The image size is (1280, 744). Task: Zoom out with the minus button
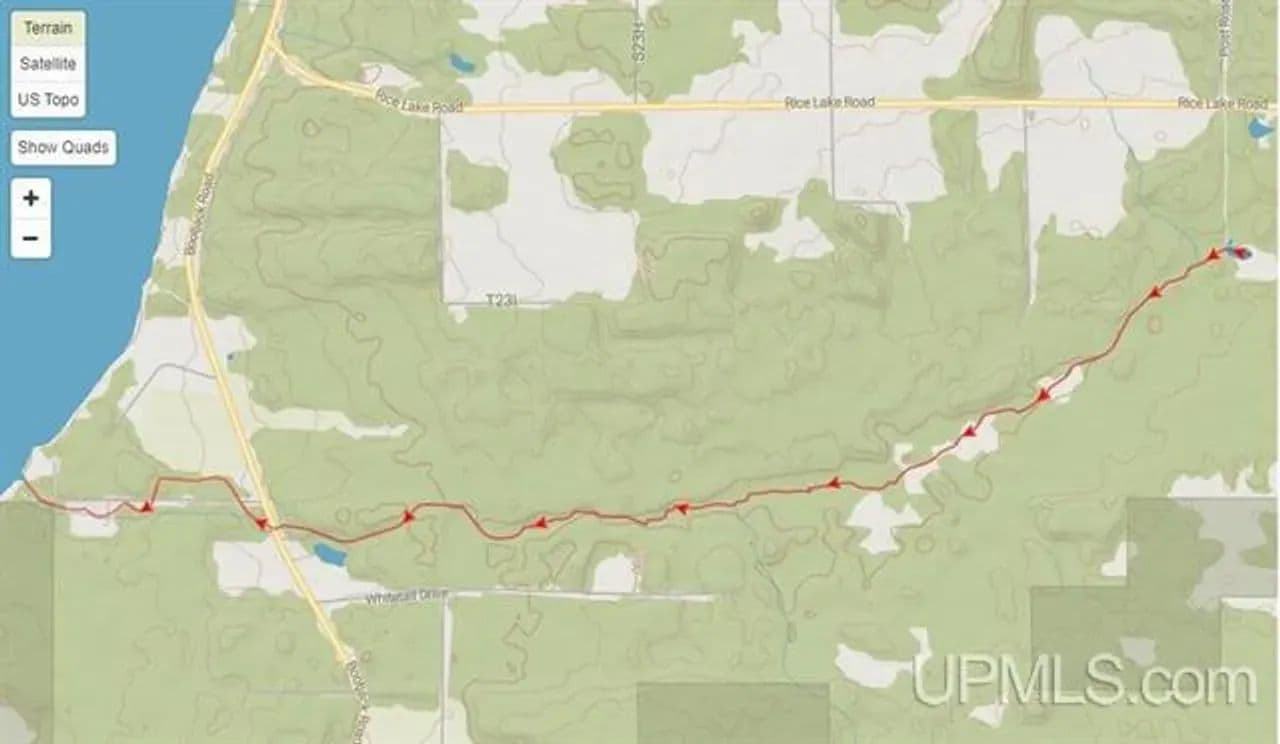click(31, 238)
